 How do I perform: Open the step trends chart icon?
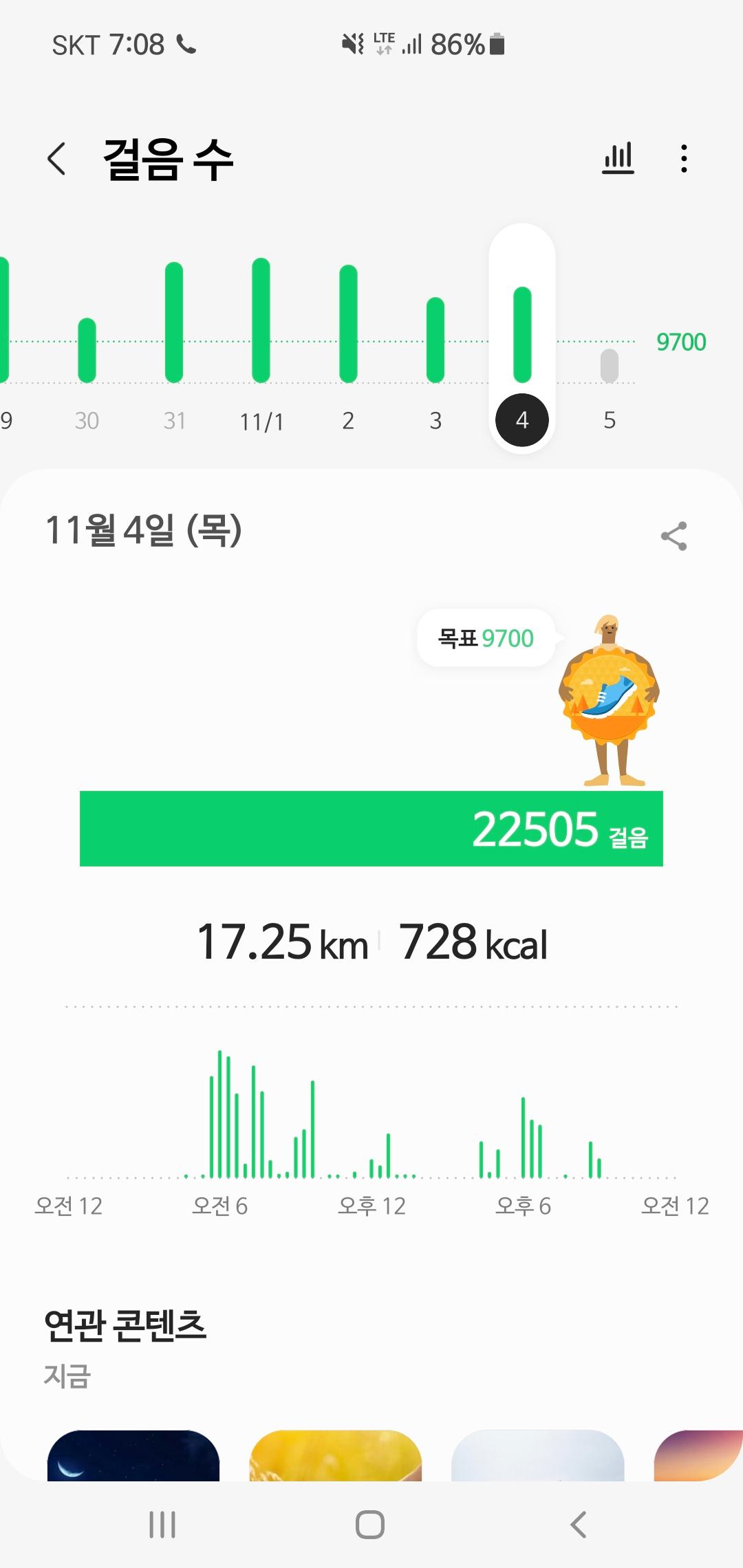click(618, 159)
